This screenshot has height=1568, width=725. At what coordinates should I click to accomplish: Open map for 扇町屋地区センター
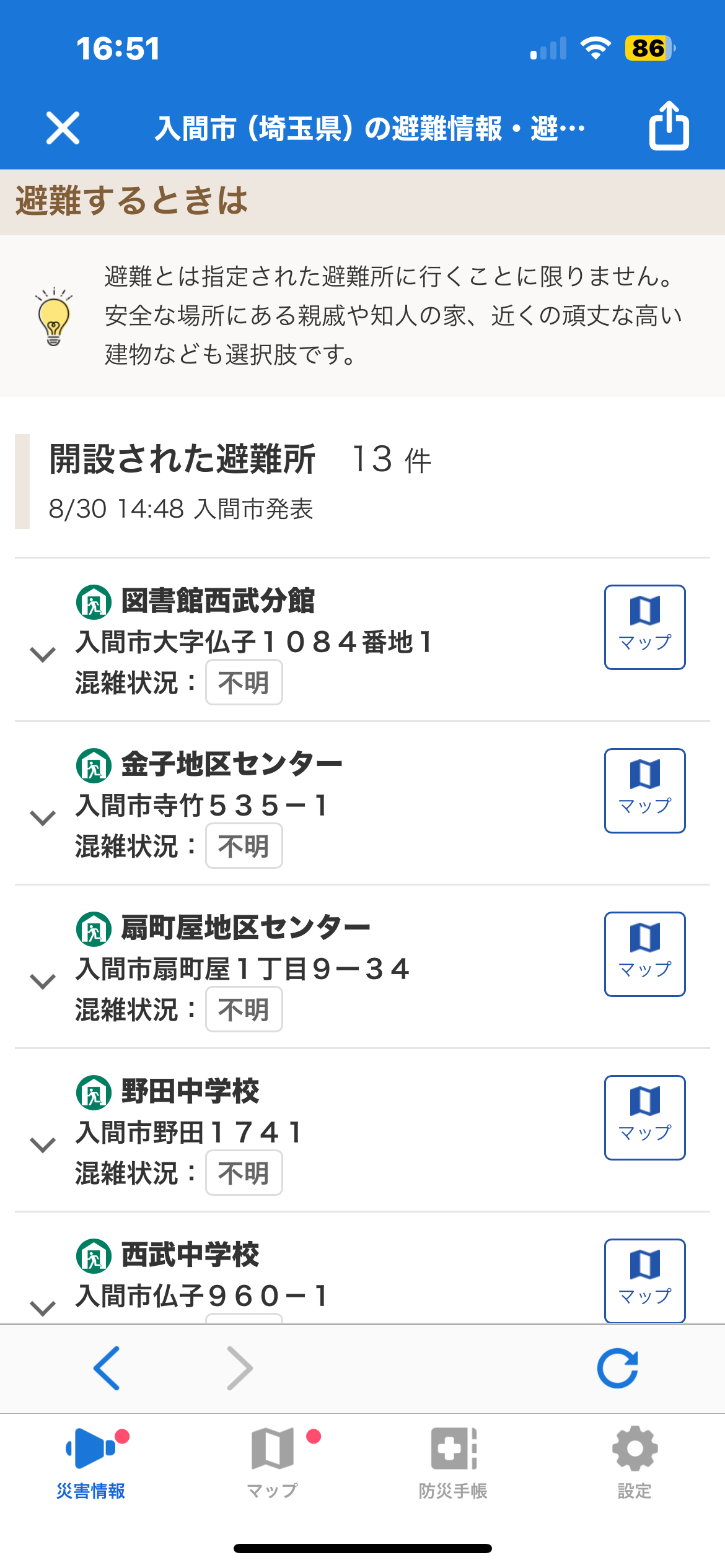(644, 954)
